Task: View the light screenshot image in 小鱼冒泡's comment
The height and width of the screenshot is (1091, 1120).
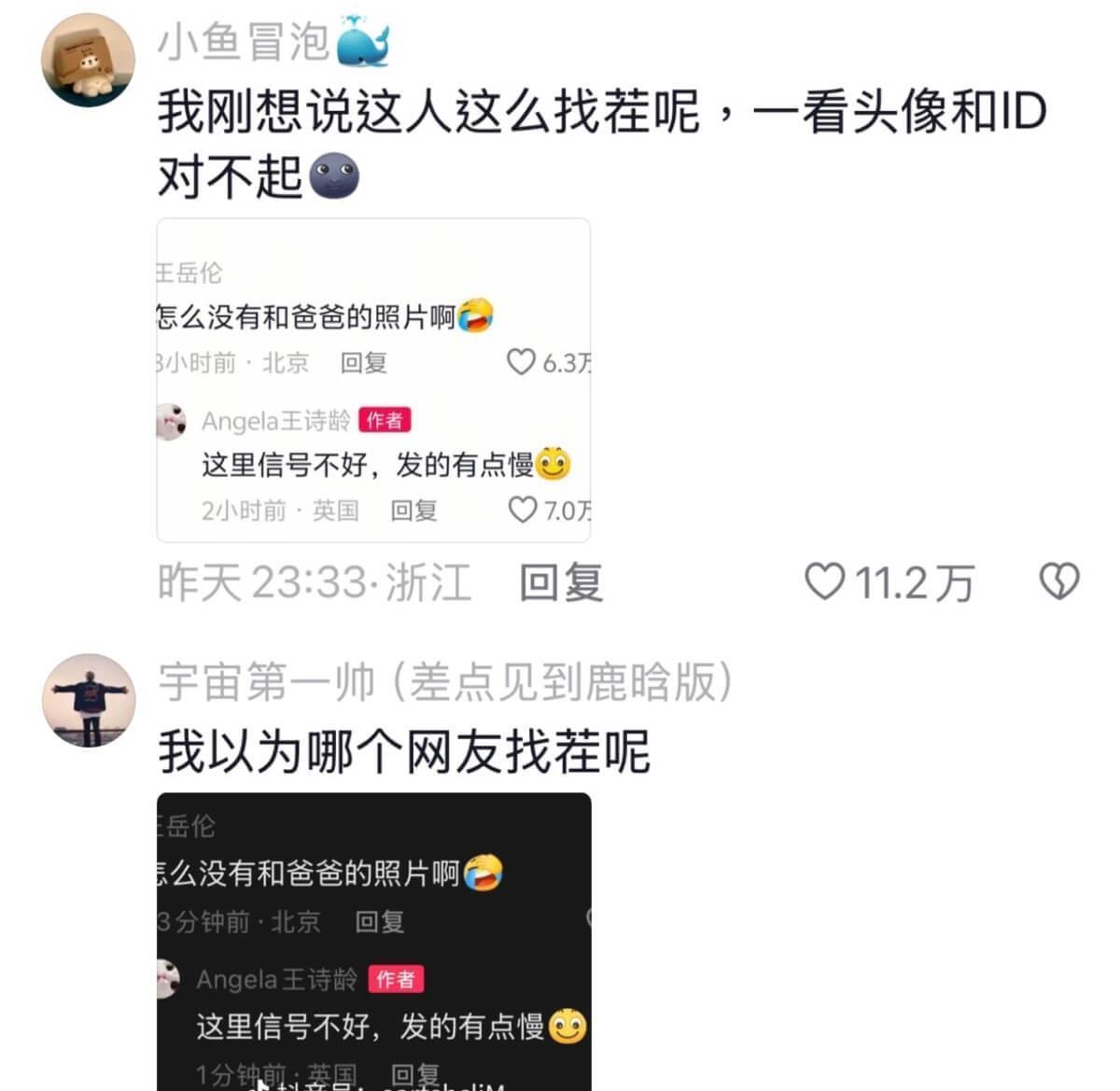Action: click(x=373, y=380)
